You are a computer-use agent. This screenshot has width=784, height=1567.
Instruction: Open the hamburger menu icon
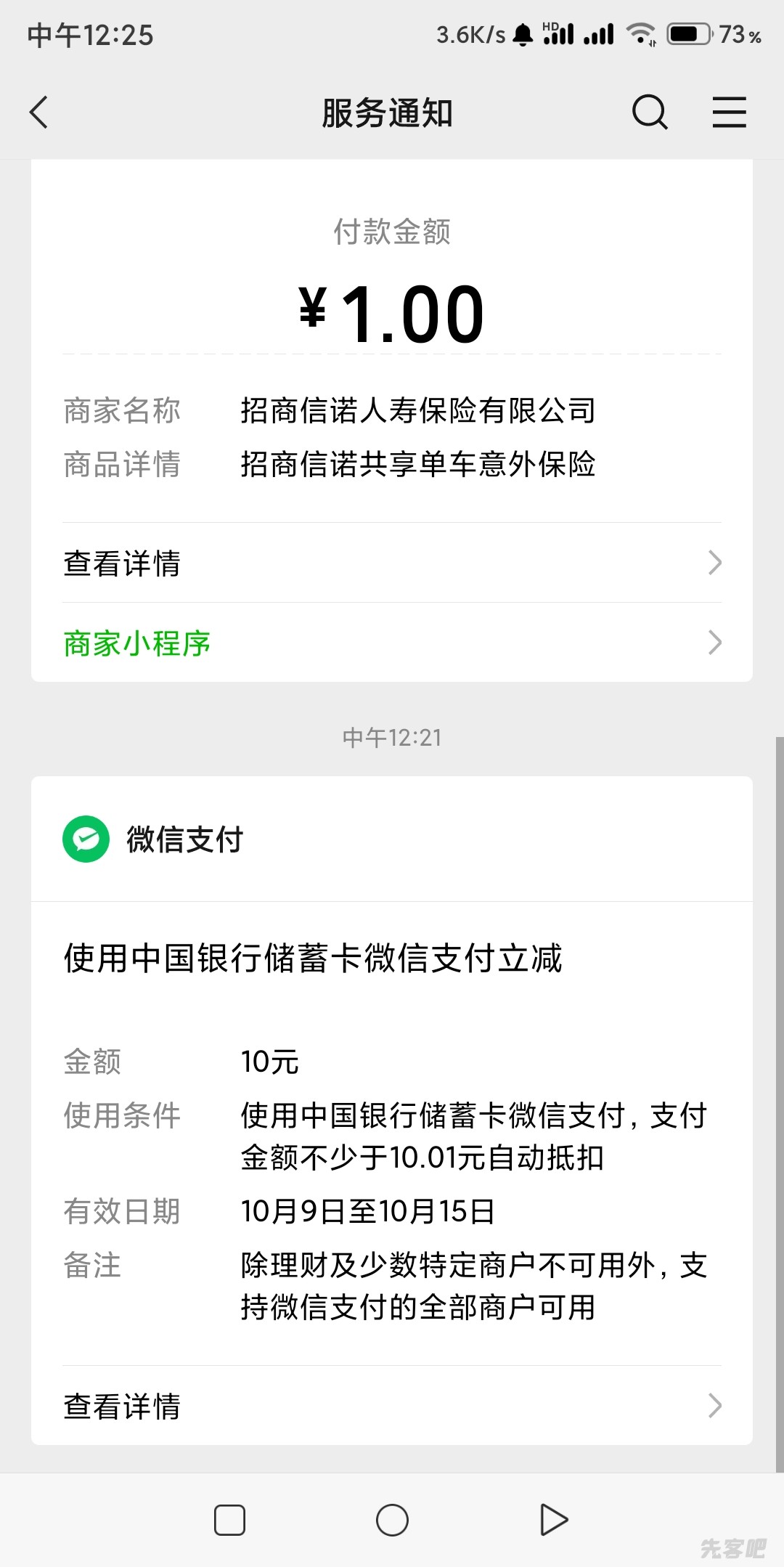pyautogui.click(x=729, y=113)
